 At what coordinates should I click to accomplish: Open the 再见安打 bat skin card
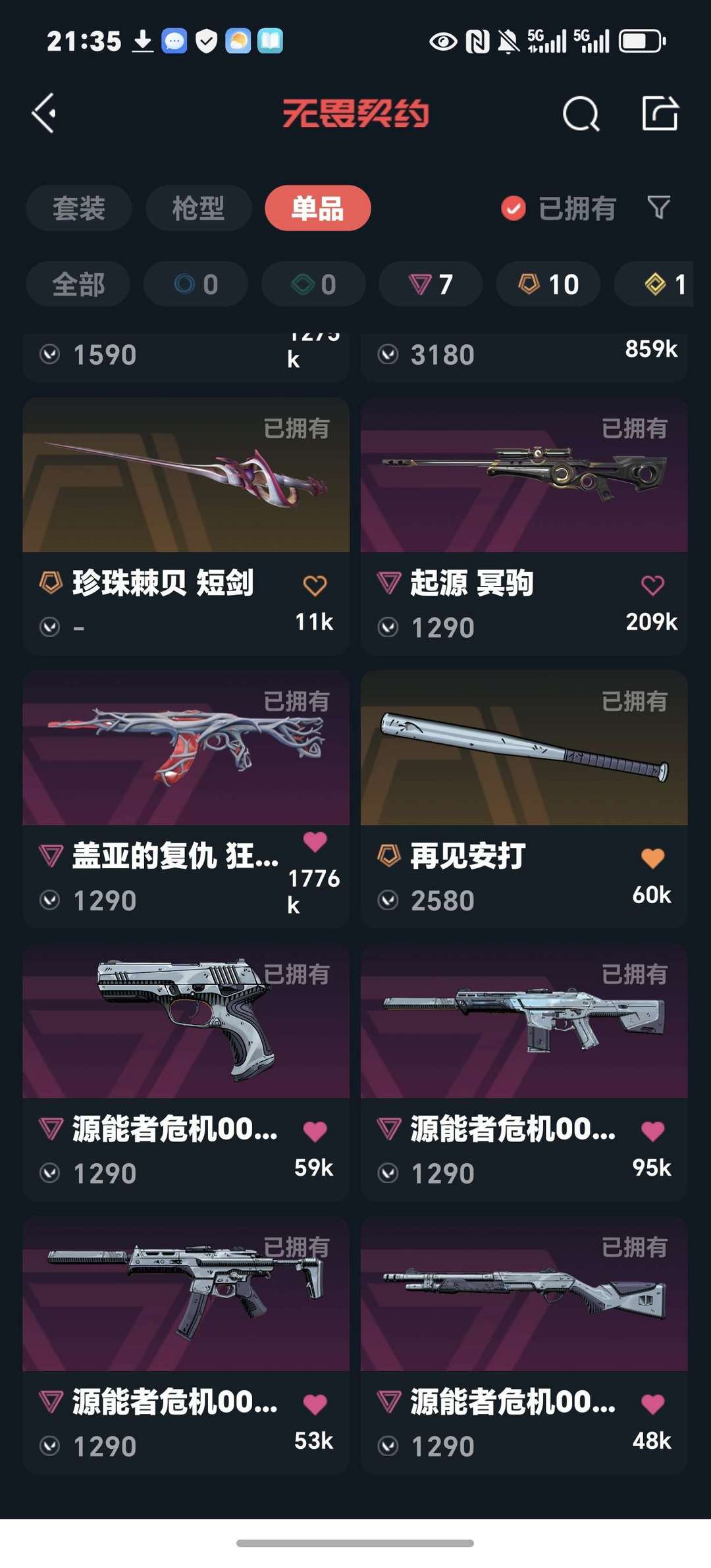coord(524,799)
